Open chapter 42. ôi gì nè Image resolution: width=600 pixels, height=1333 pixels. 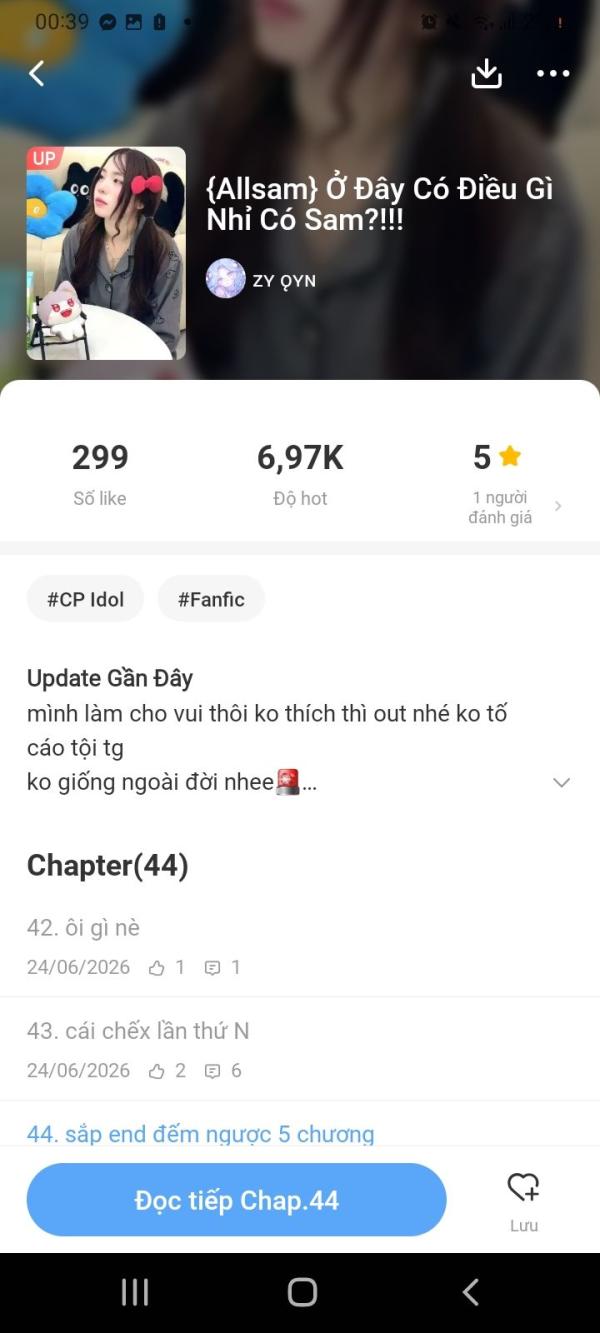tap(300, 946)
